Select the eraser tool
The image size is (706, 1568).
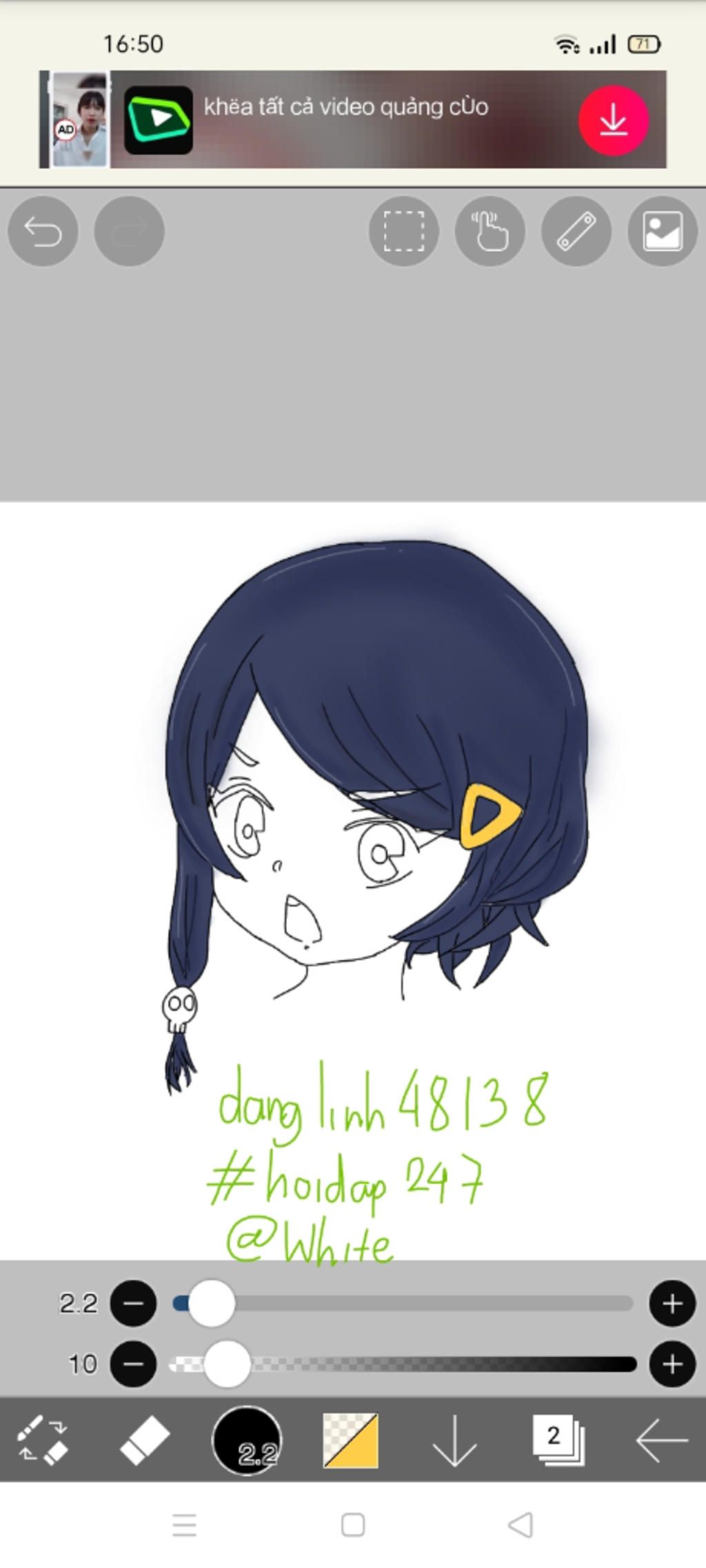[144, 1440]
